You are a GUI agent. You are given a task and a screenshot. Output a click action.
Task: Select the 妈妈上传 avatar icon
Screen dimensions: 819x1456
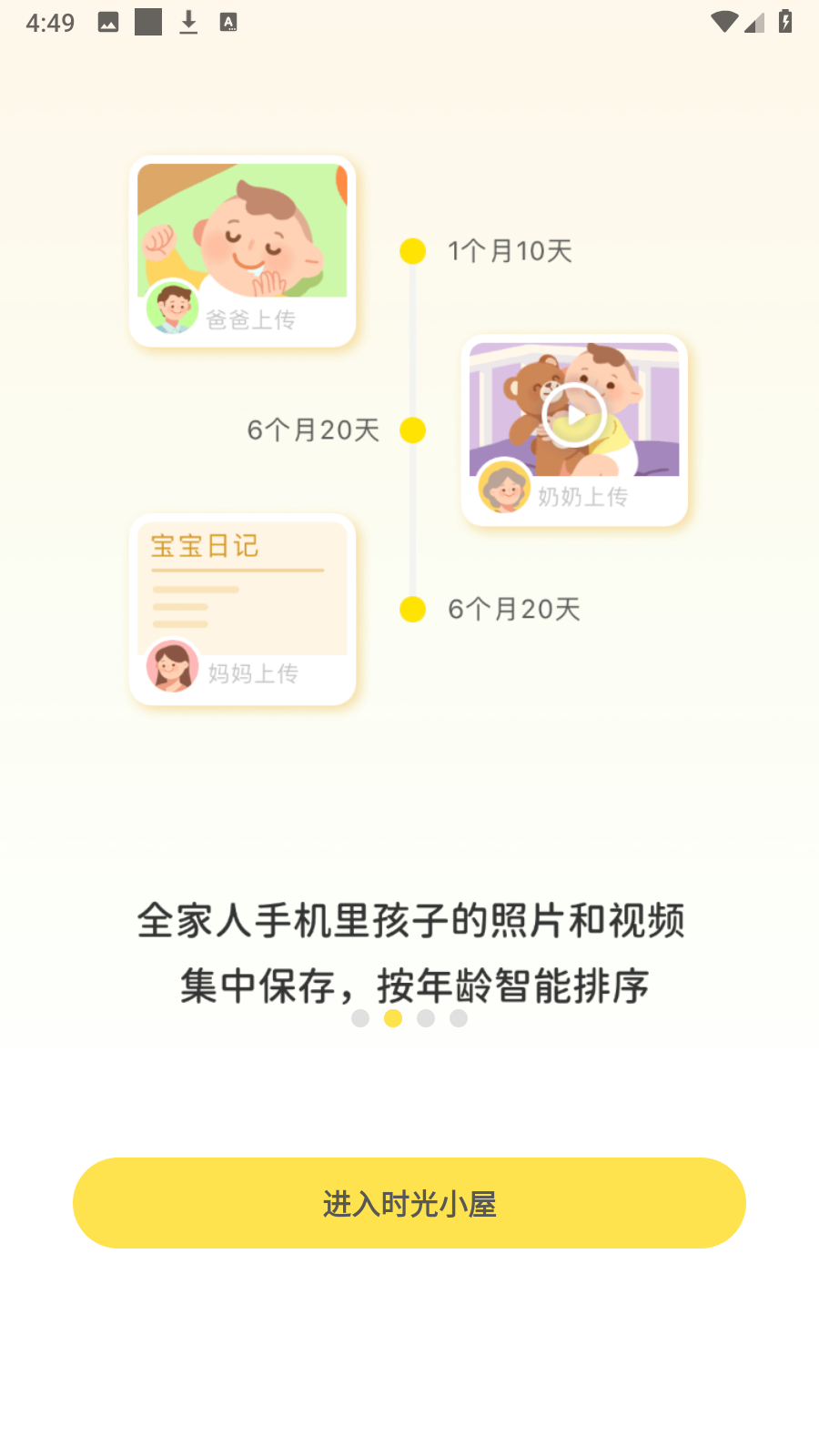[172, 666]
